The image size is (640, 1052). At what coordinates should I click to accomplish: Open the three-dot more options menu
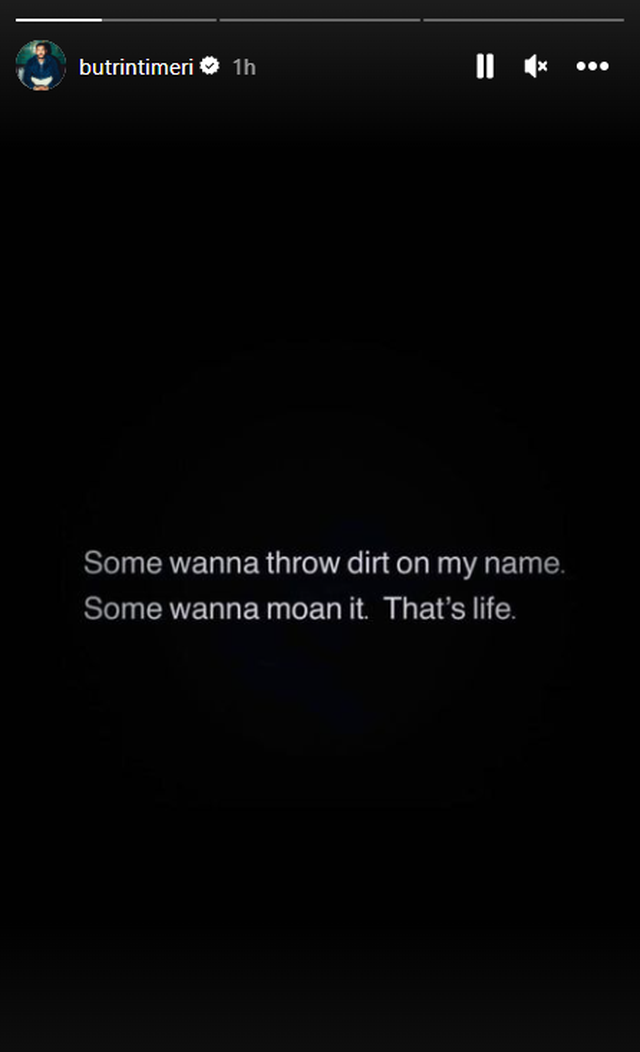coord(592,66)
